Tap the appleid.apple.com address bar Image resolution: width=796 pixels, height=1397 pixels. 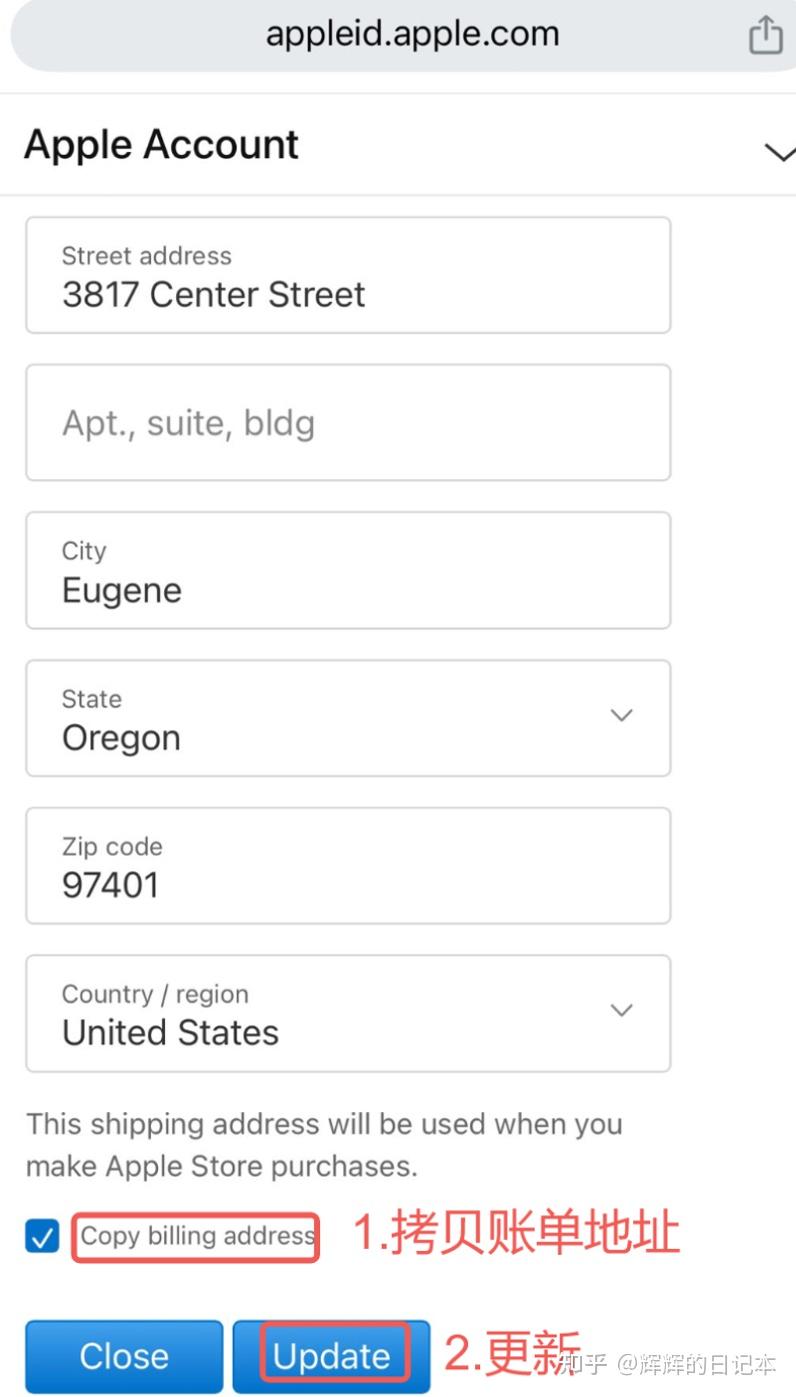[411, 33]
